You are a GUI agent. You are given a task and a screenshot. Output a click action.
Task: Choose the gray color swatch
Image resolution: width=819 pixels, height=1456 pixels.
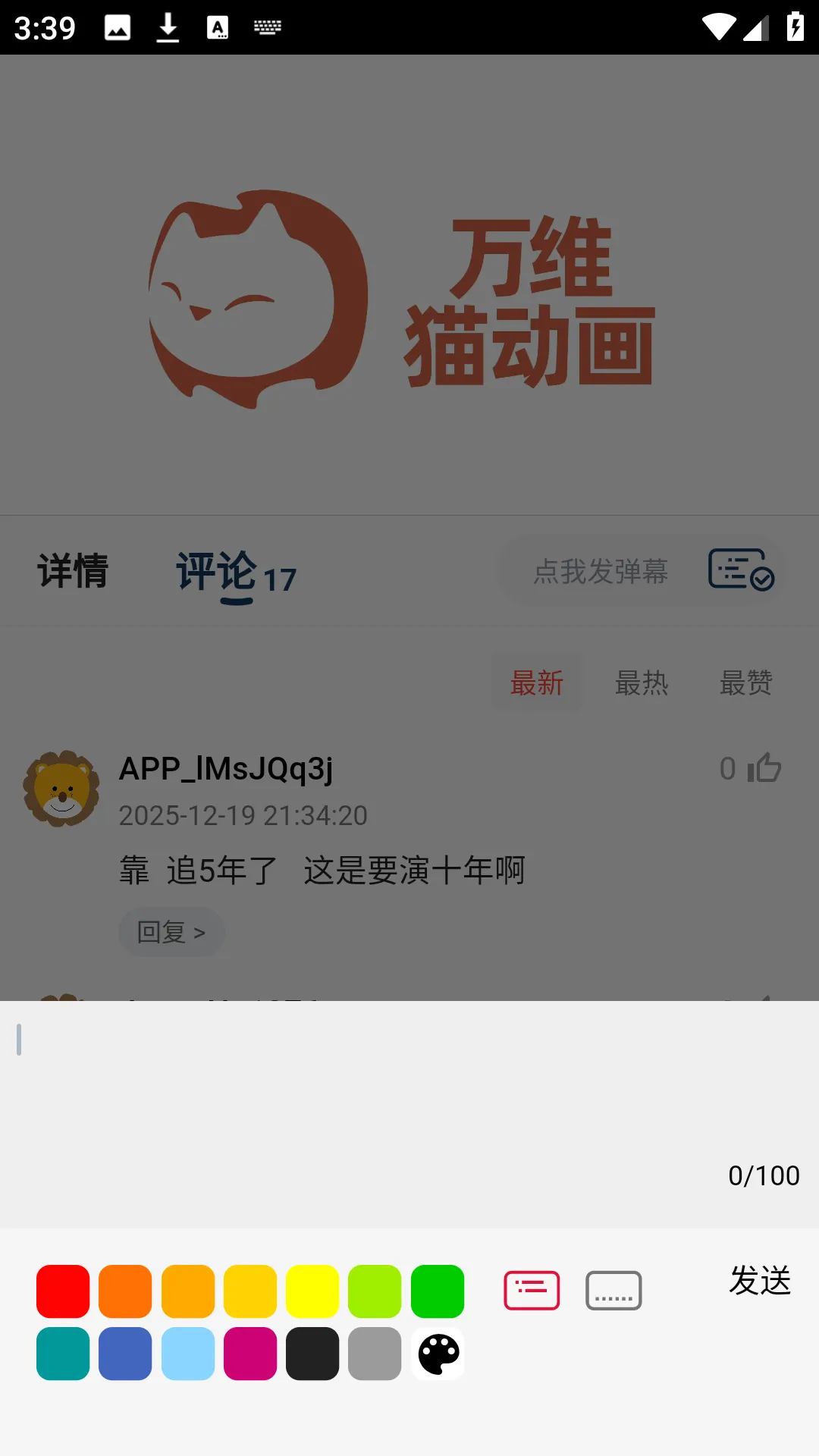(x=375, y=1354)
